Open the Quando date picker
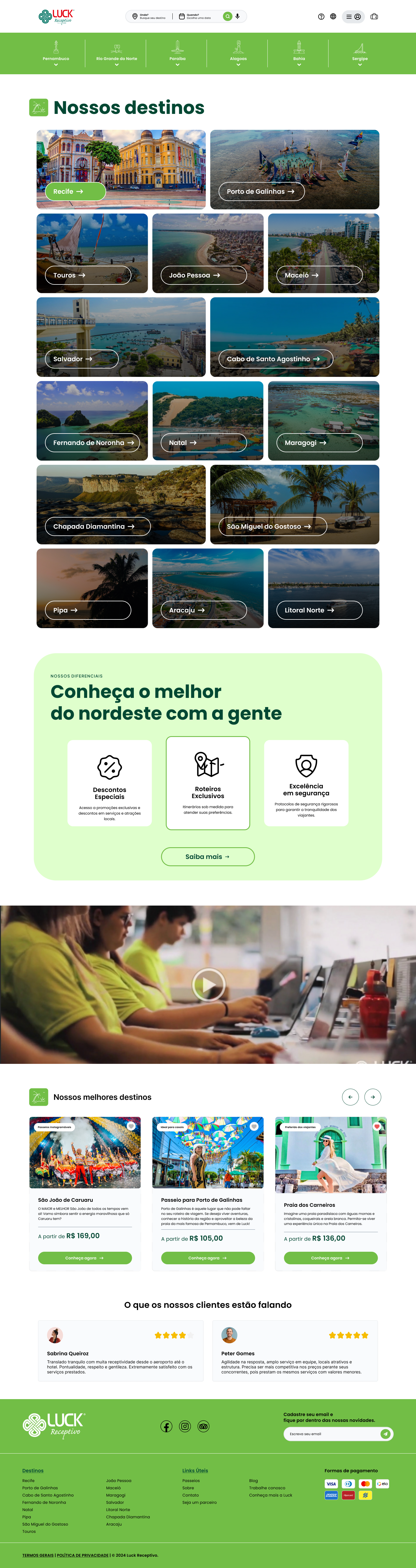 click(198, 16)
